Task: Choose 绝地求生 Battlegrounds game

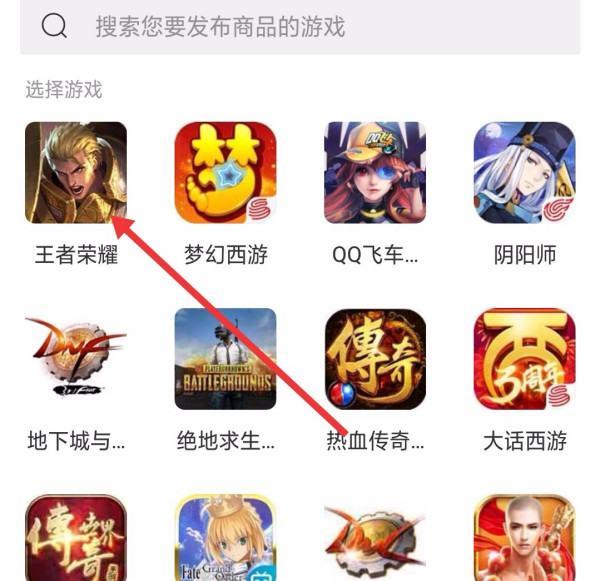Action: point(225,359)
